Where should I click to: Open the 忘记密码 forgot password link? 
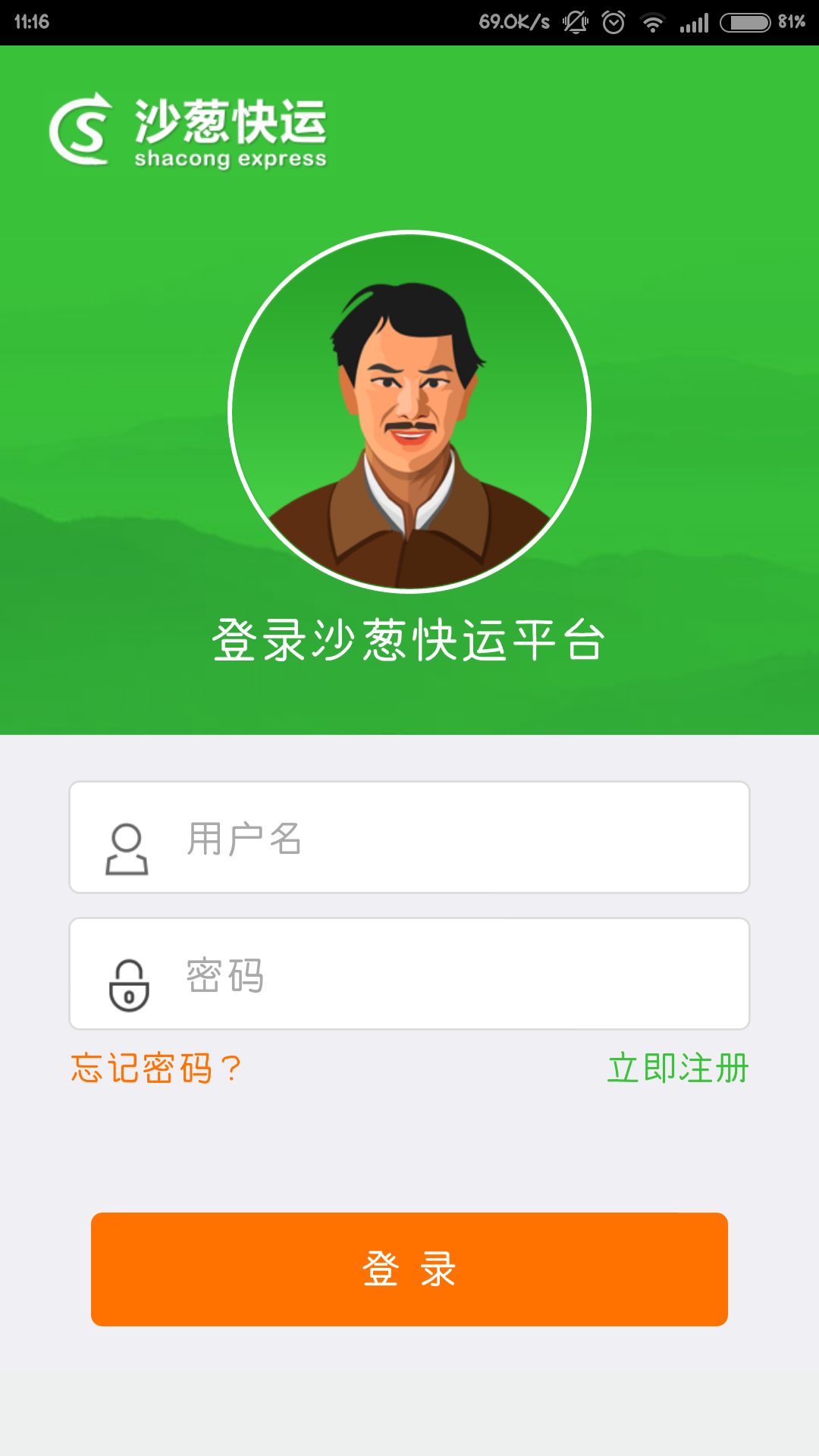point(156,1068)
